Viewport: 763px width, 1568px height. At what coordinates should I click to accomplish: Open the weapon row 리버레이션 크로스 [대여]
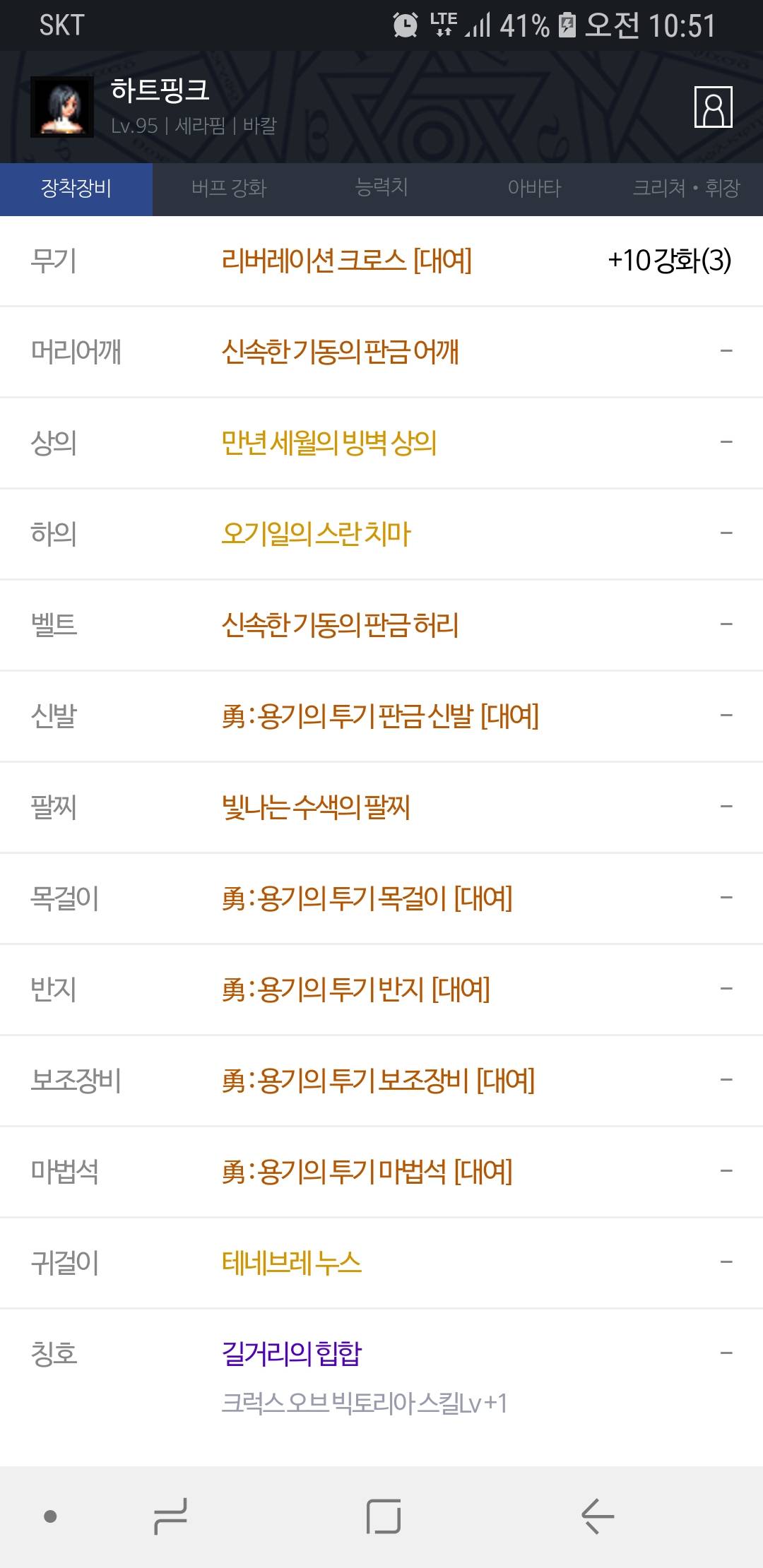tap(381, 261)
